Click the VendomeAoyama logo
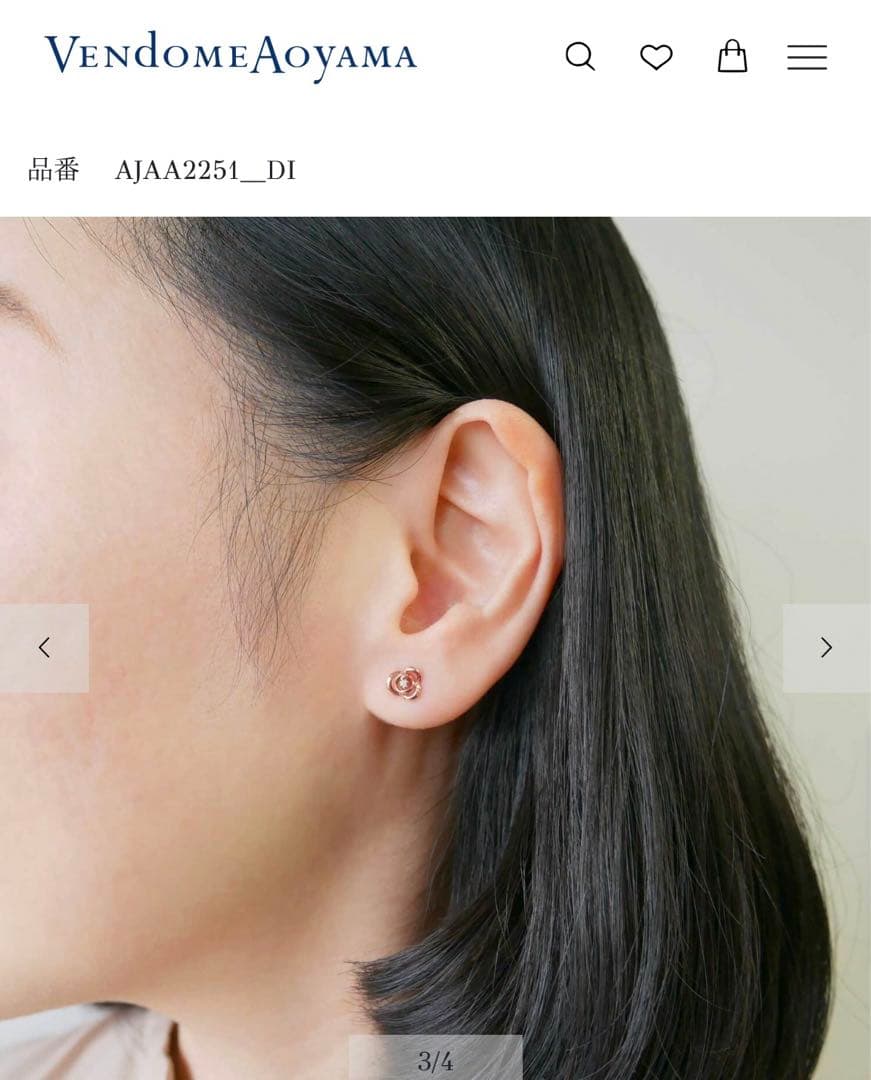 (227, 56)
